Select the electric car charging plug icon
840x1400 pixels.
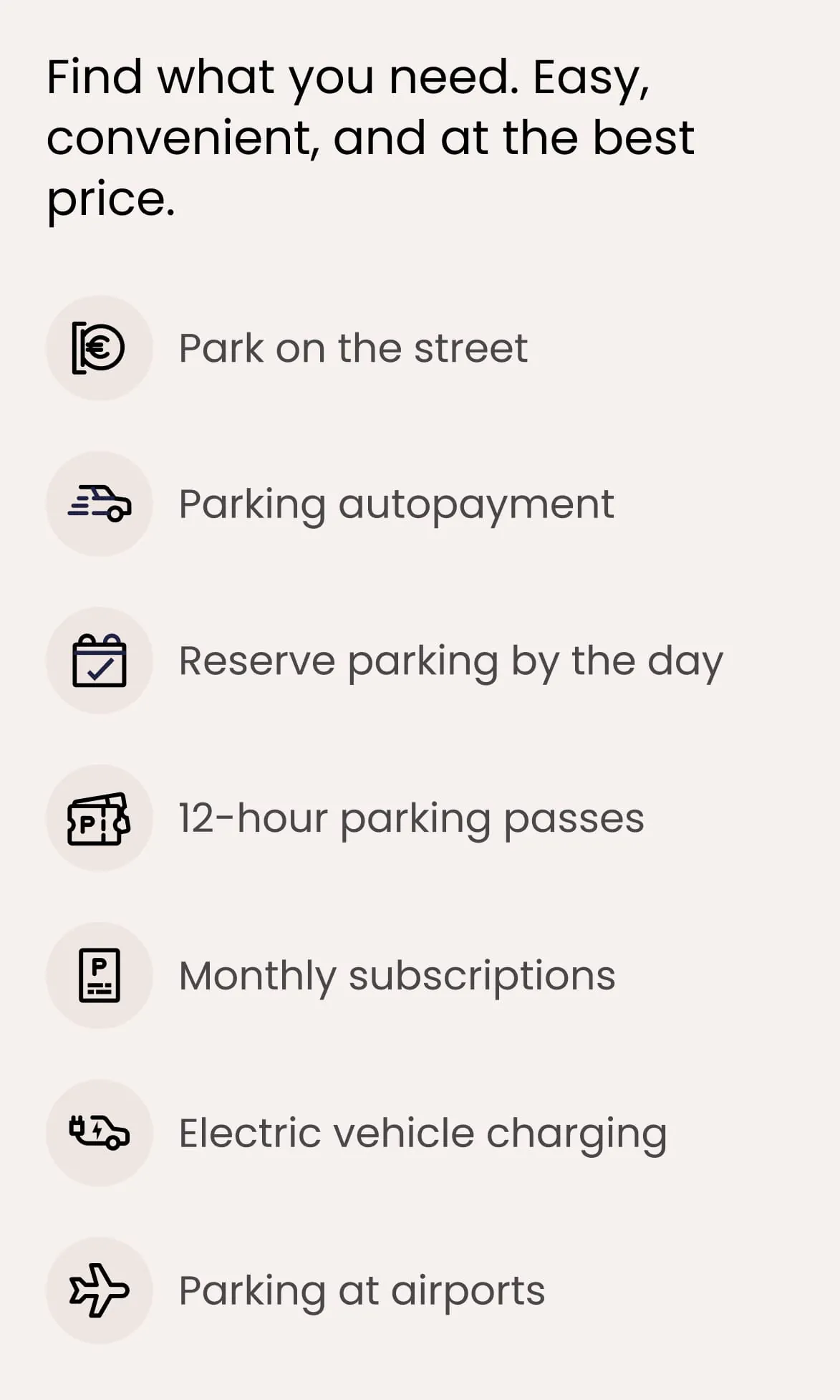pos(100,1131)
